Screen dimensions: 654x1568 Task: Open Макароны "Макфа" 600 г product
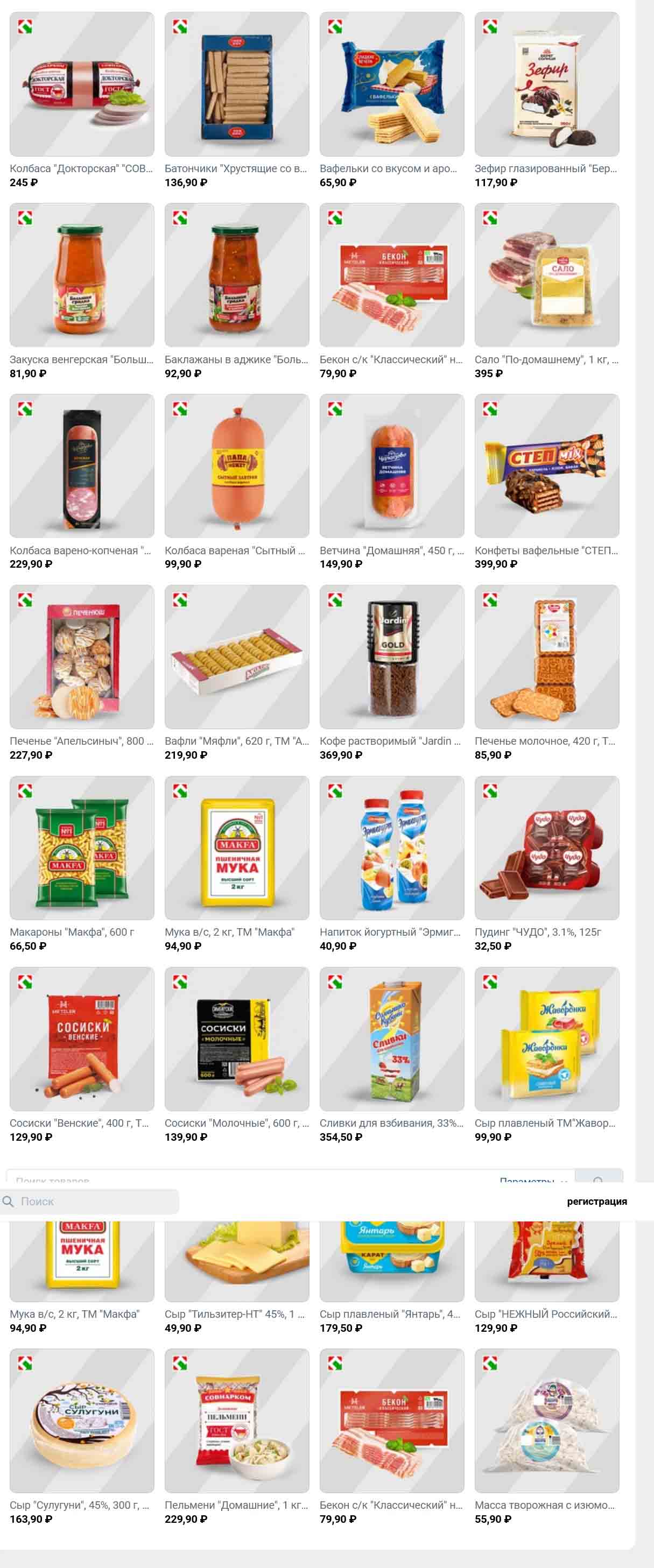tap(82, 847)
